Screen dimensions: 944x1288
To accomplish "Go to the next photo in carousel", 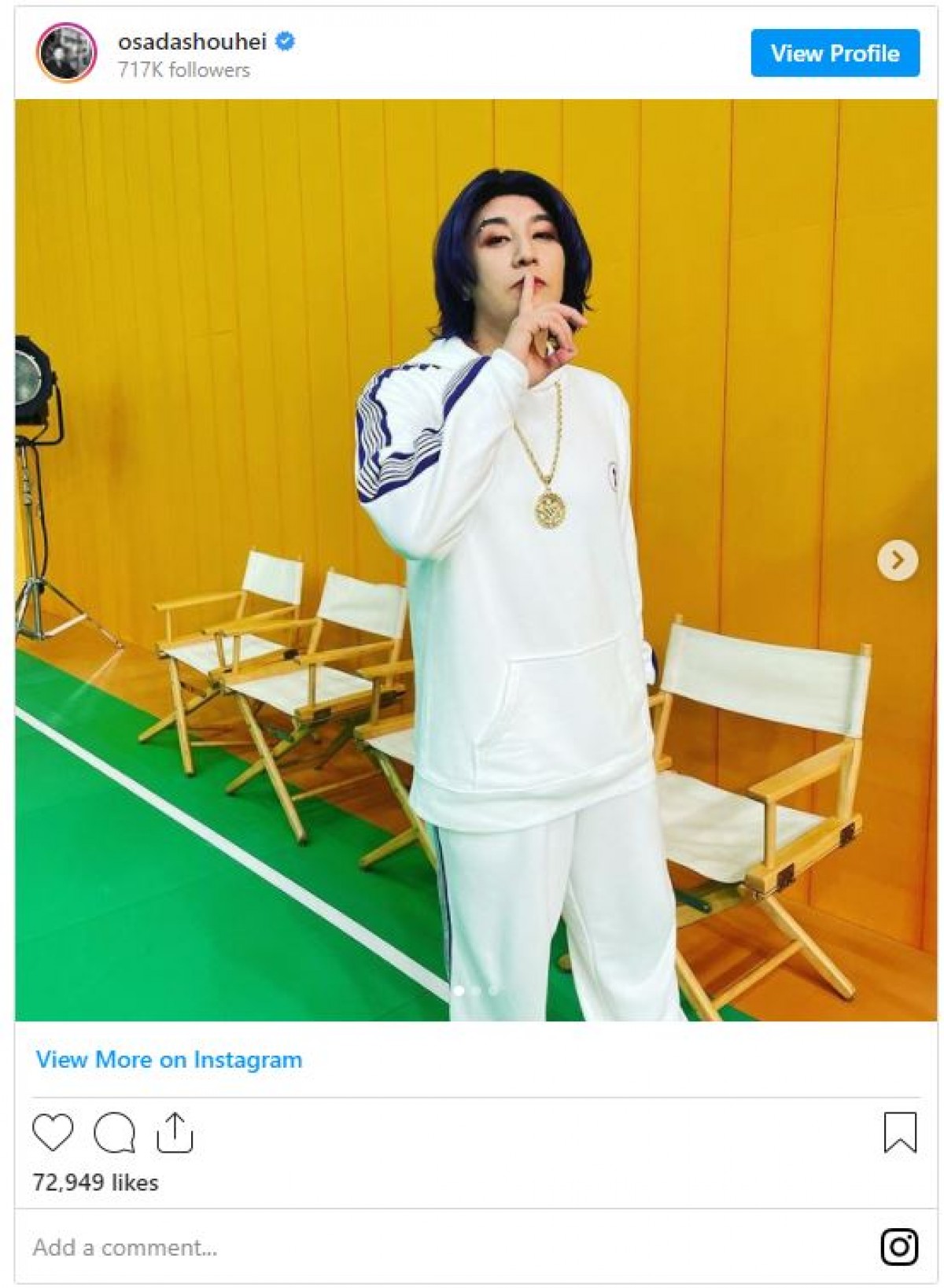I will click(897, 560).
